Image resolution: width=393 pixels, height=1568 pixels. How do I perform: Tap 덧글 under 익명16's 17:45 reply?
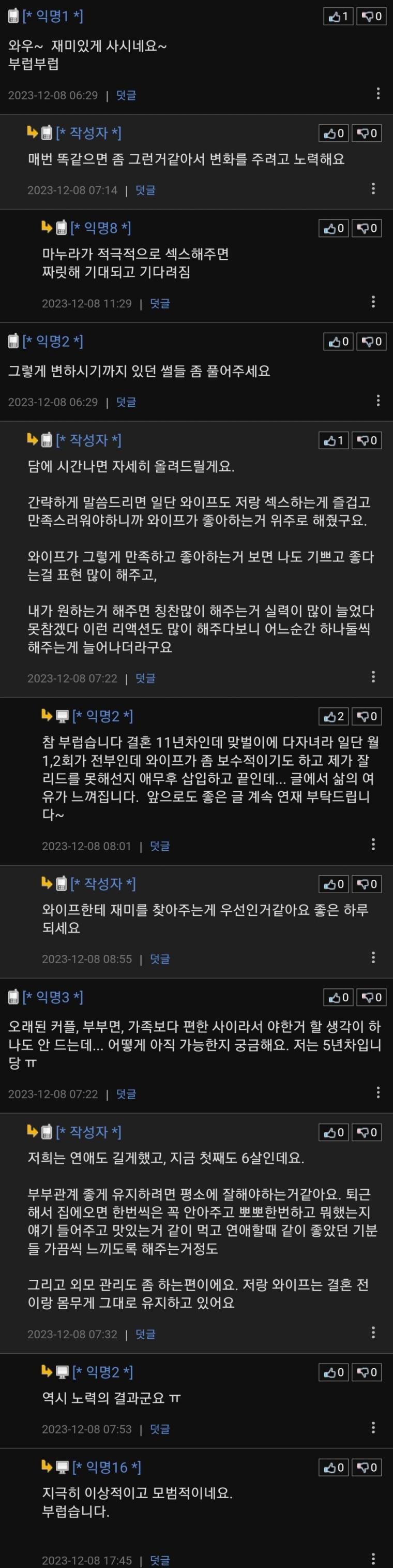[x=159, y=1560]
